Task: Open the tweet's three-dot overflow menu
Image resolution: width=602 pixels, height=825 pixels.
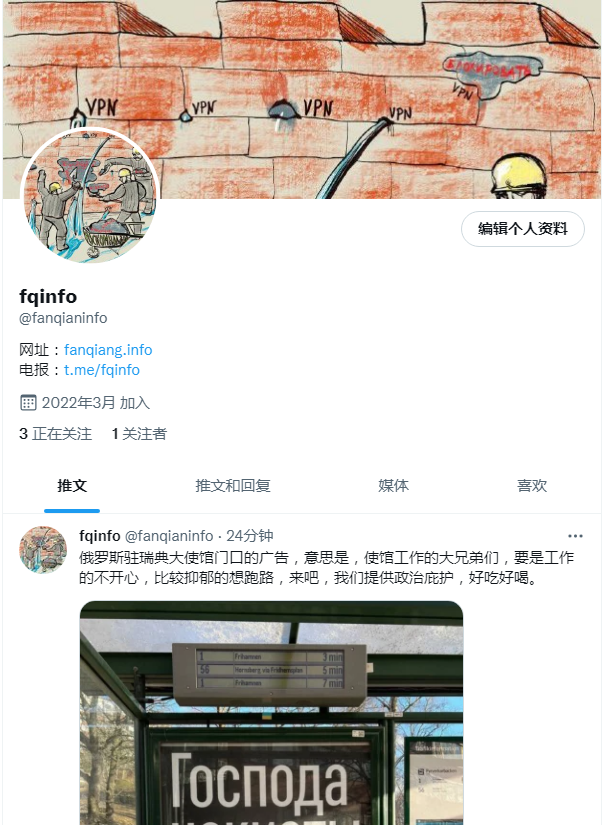Action: (575, 536)
